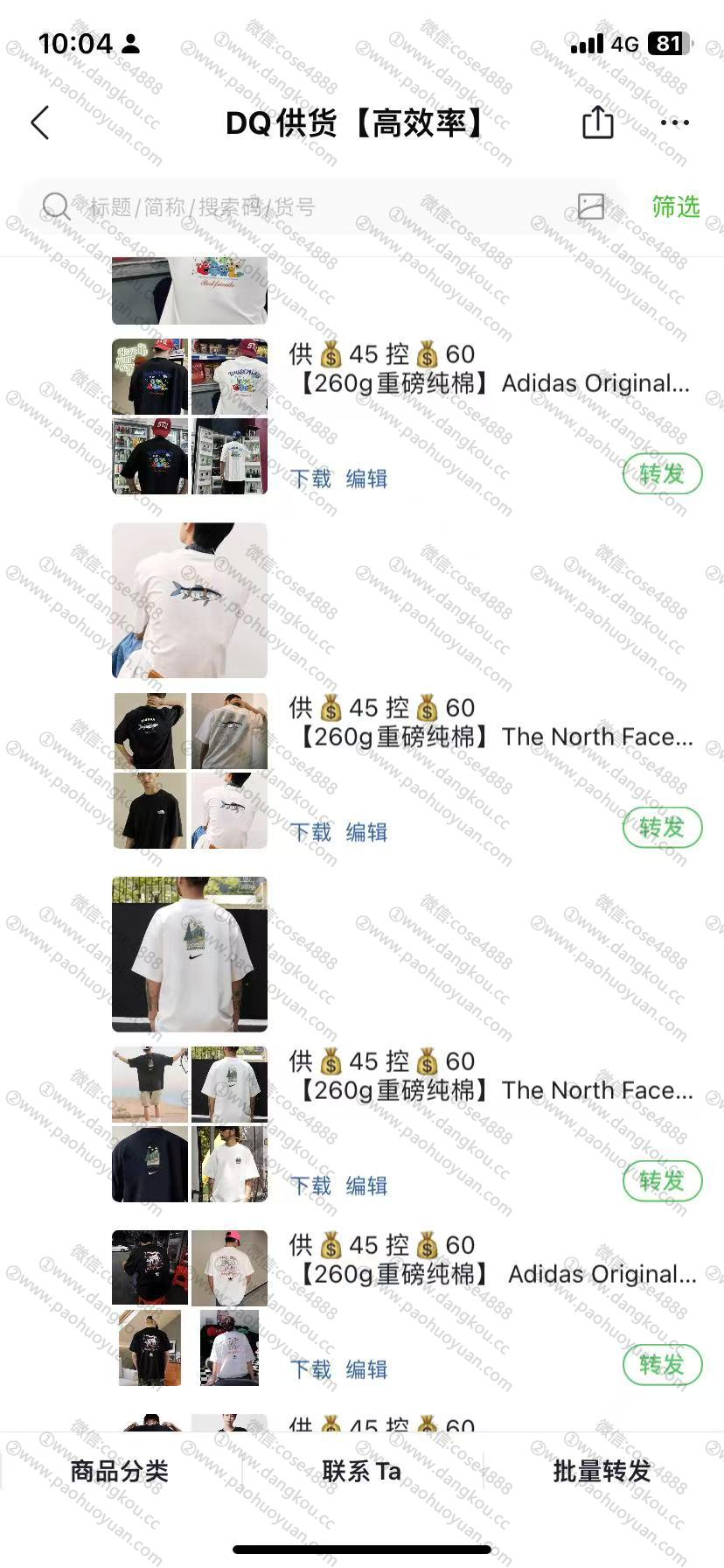Download the last Adidas Original listing images

point(311,1369)
